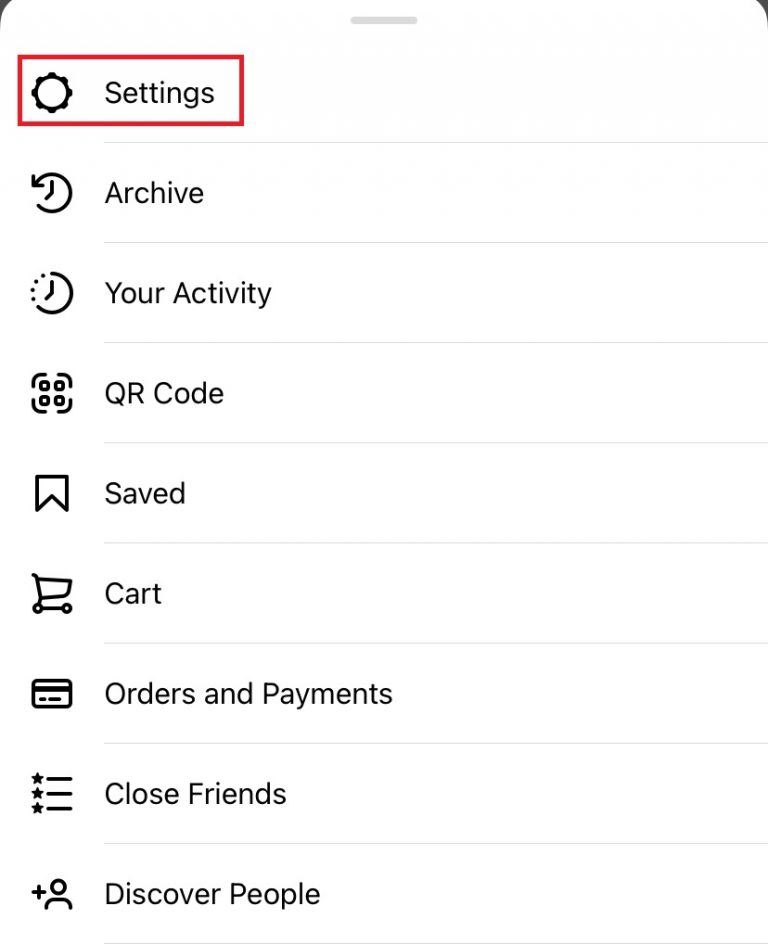Open Discover People
Screen dimensions: 768x944
[x=211, y=893]
